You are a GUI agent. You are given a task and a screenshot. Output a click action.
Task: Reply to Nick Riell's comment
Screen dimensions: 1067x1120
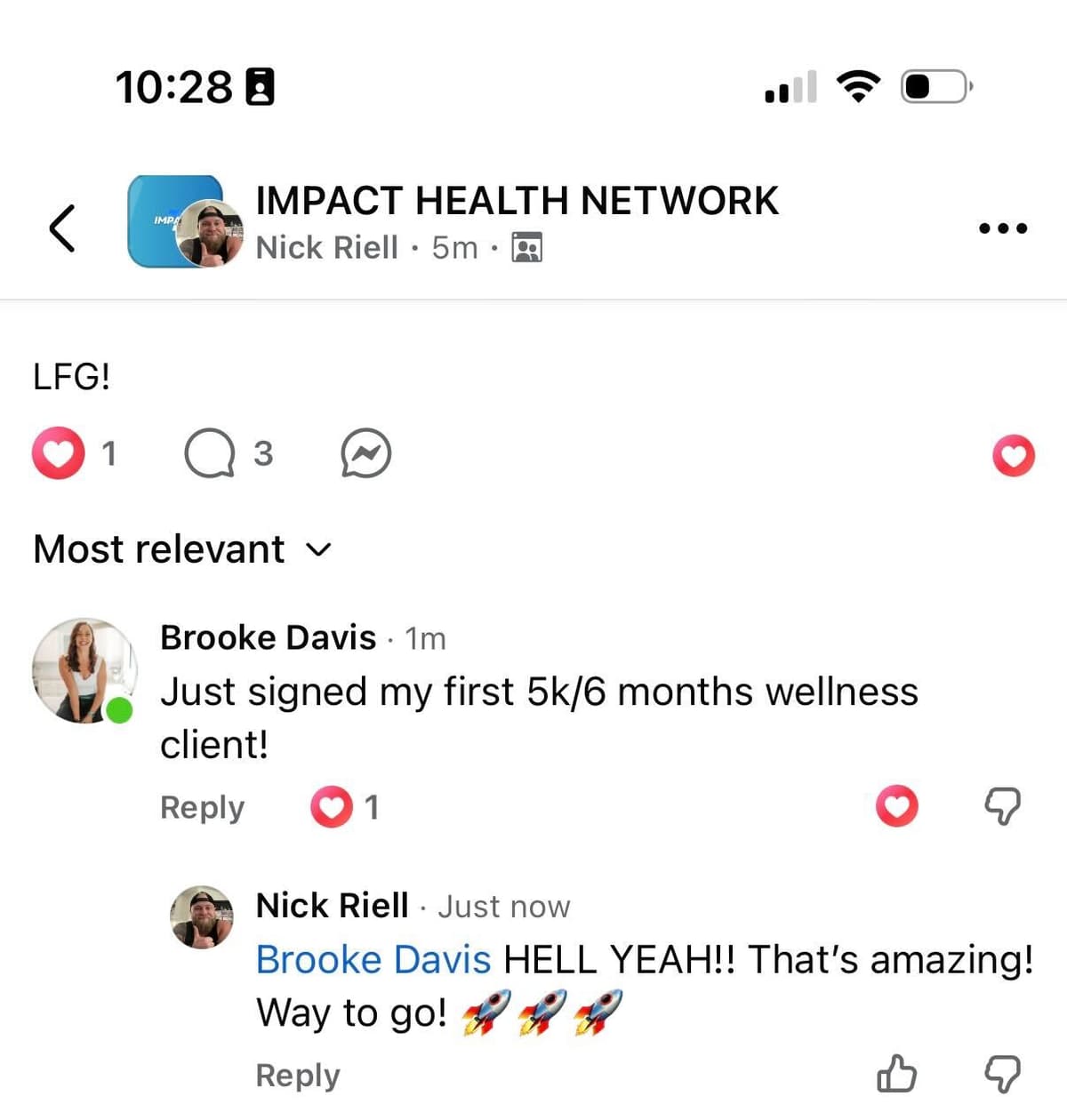tap(298, 1075)
